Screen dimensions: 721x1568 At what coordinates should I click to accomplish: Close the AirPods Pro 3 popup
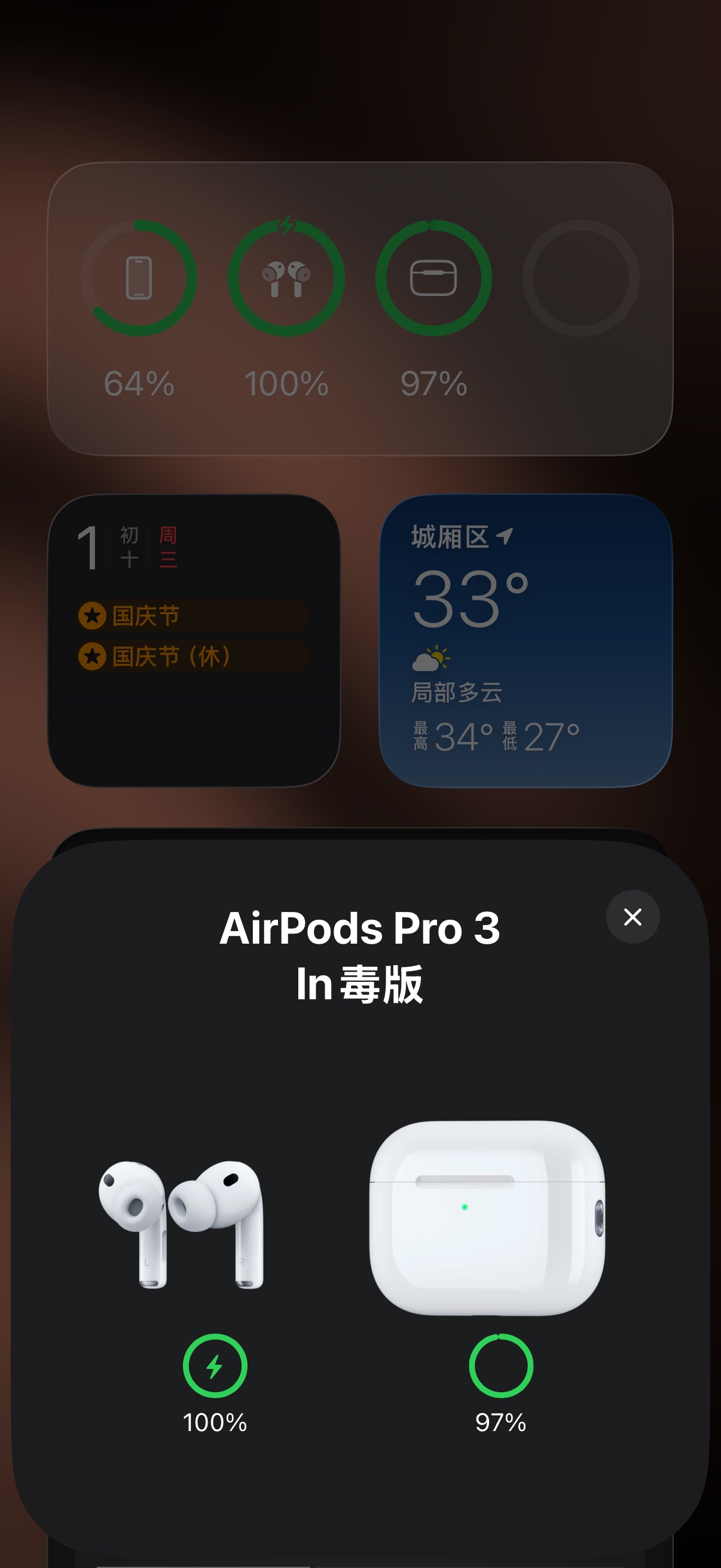[x=632, y=916]
